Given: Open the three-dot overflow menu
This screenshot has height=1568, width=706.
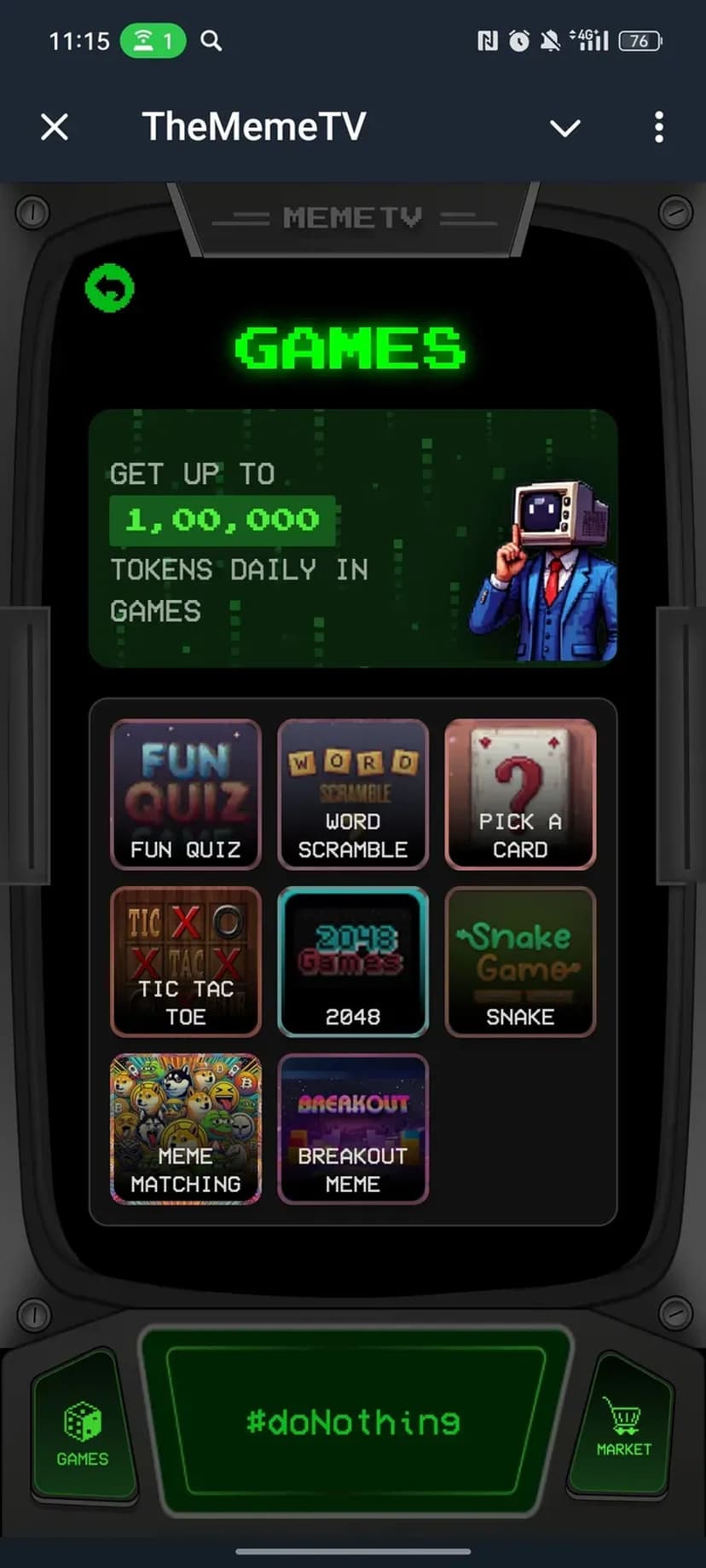Looking at the screenshot, I should coord(658,128).
